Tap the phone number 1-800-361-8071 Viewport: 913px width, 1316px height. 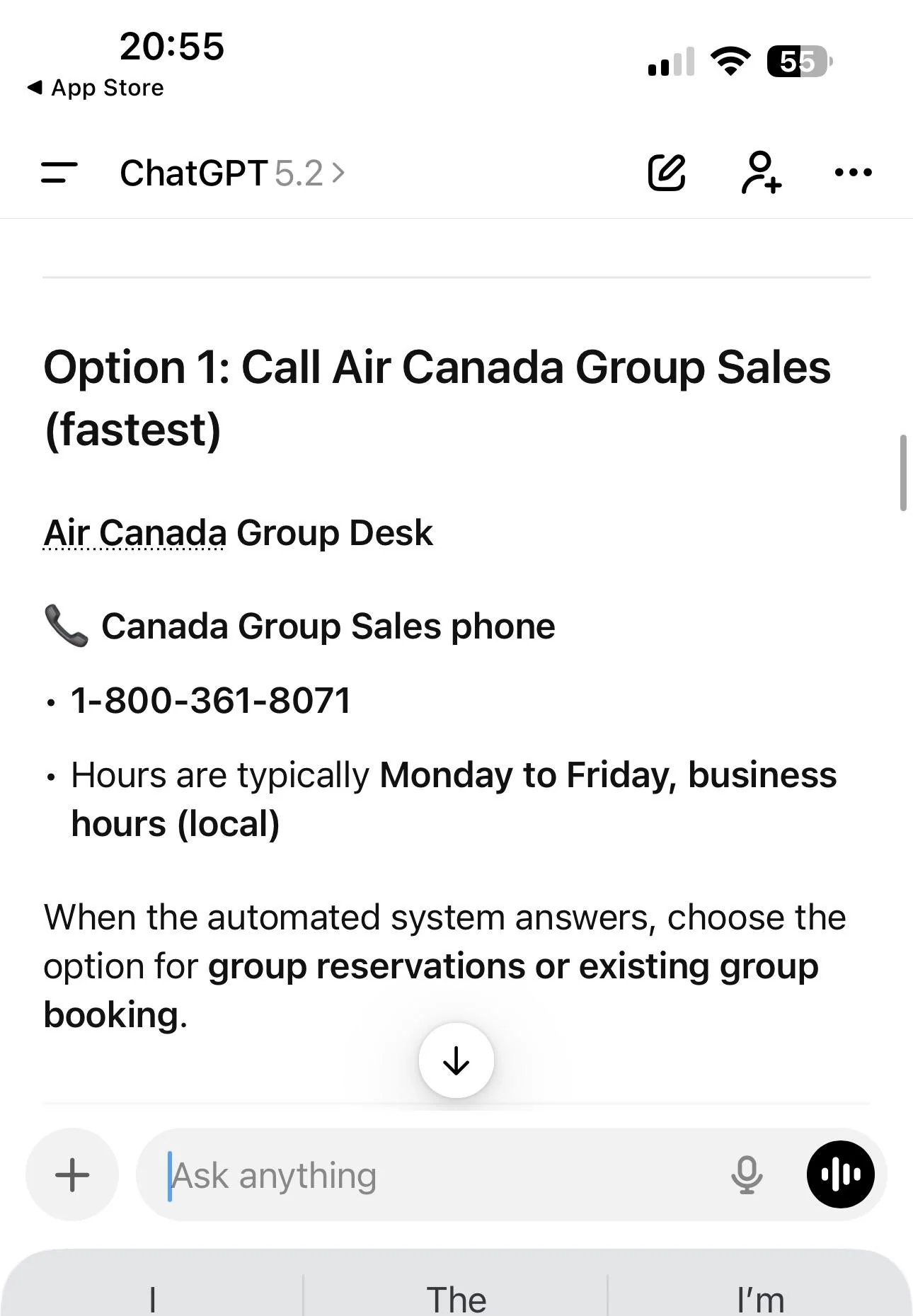(209, 699)
